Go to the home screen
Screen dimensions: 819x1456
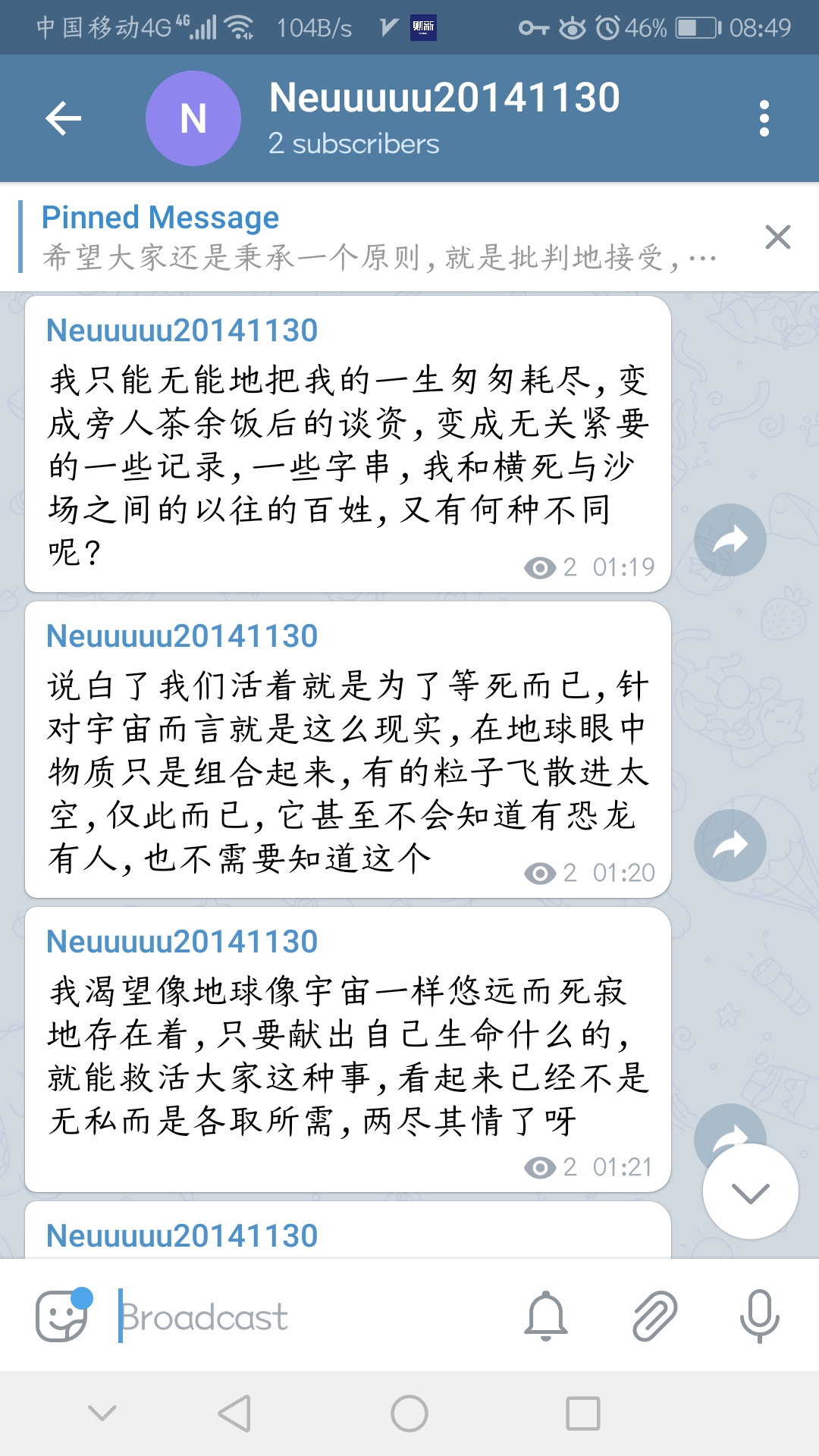pyautogui.click(x=409, y=1414)
